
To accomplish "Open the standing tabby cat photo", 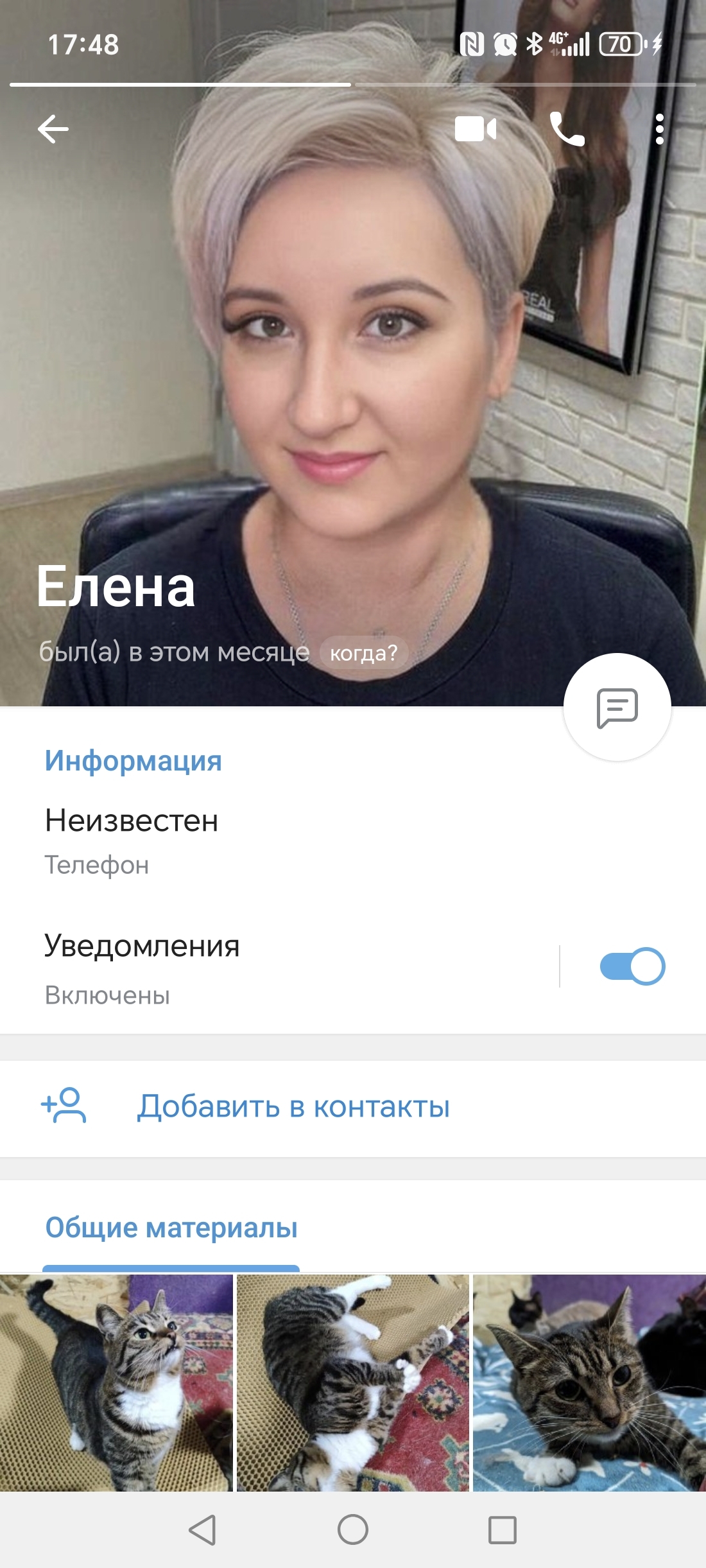I will pyautogui.click(x=116, y=1382).
